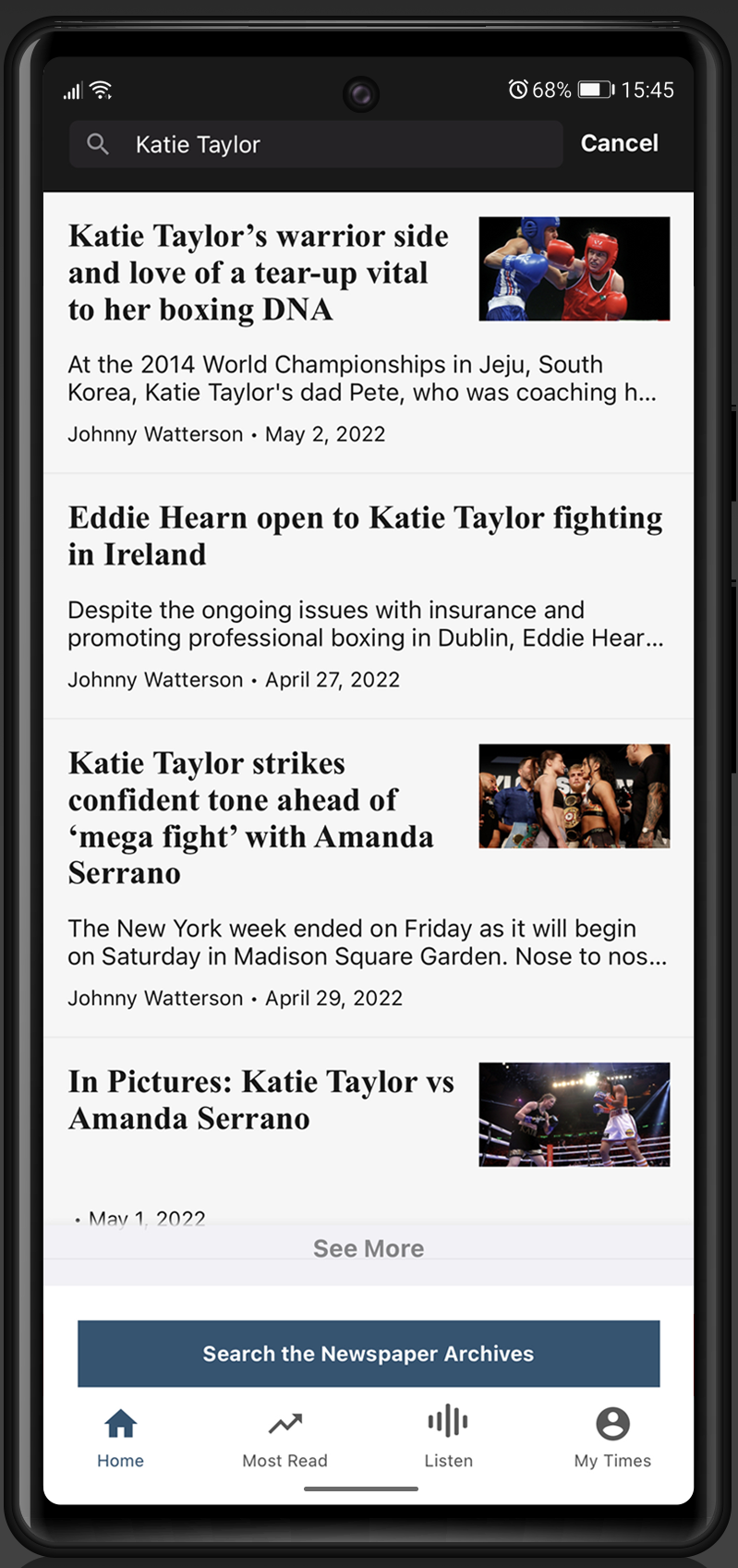Open Eddie Hearn open to Katie Taylor article

coord(365,536)
